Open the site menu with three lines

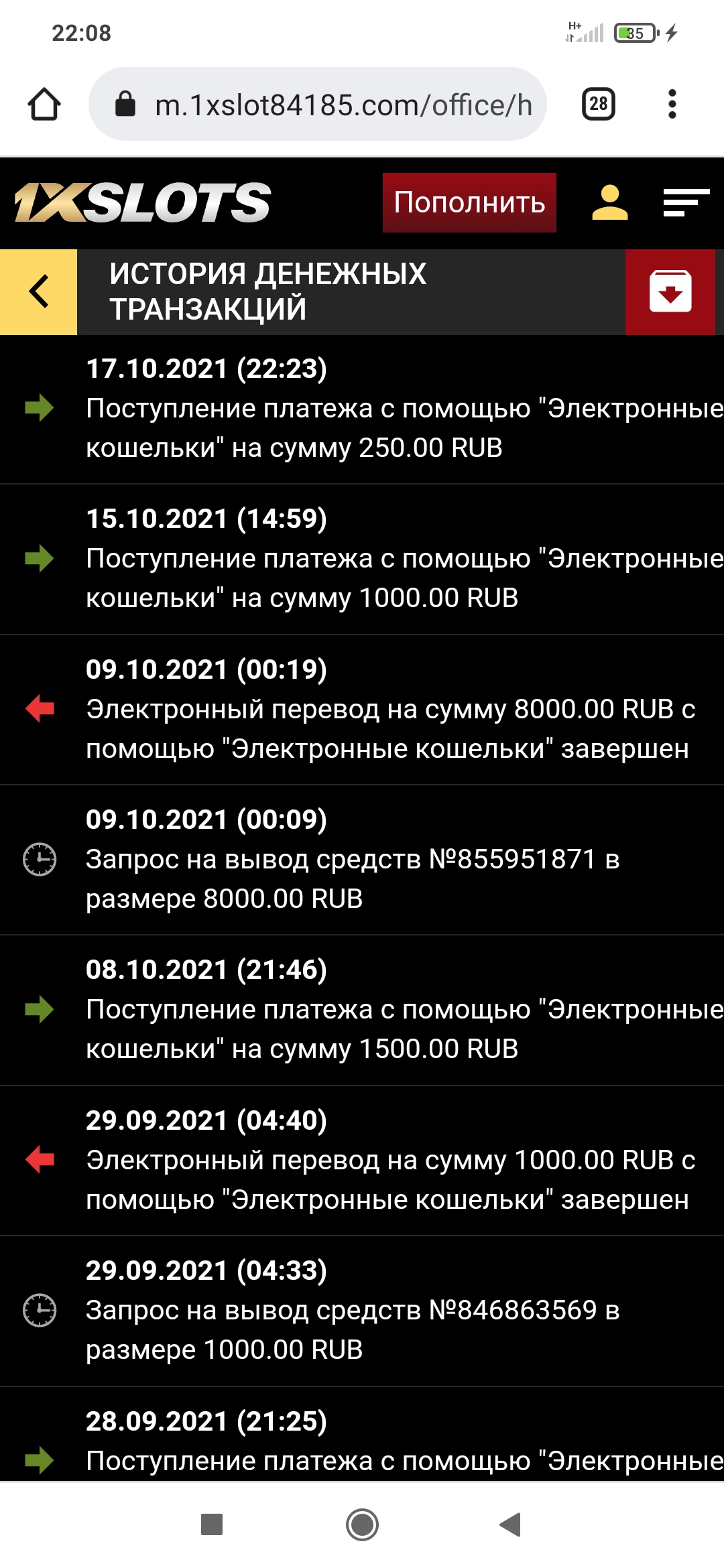coord(686,203)
